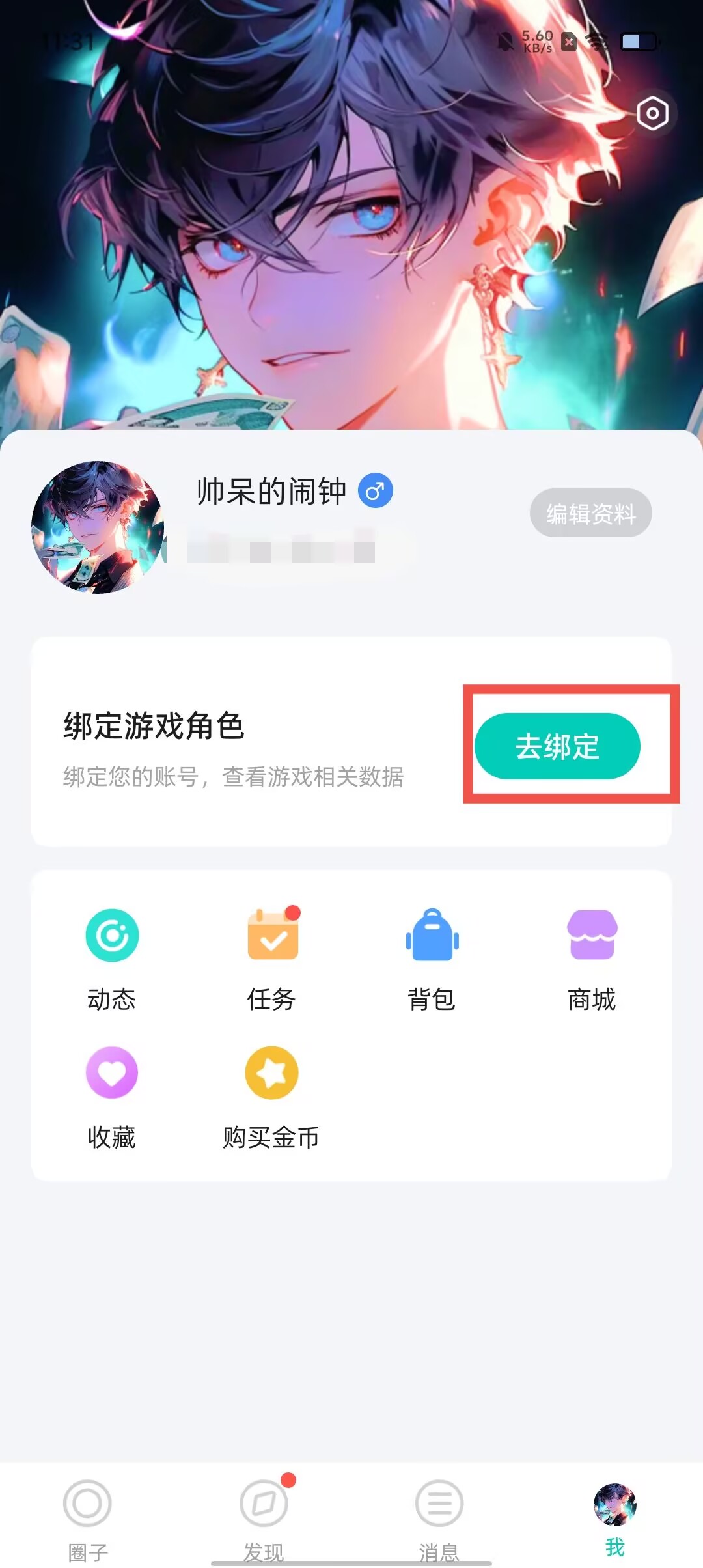The image size is (703, 1568).
Task: Open settings via the hexagon gear icon
Action: (652, 114)
